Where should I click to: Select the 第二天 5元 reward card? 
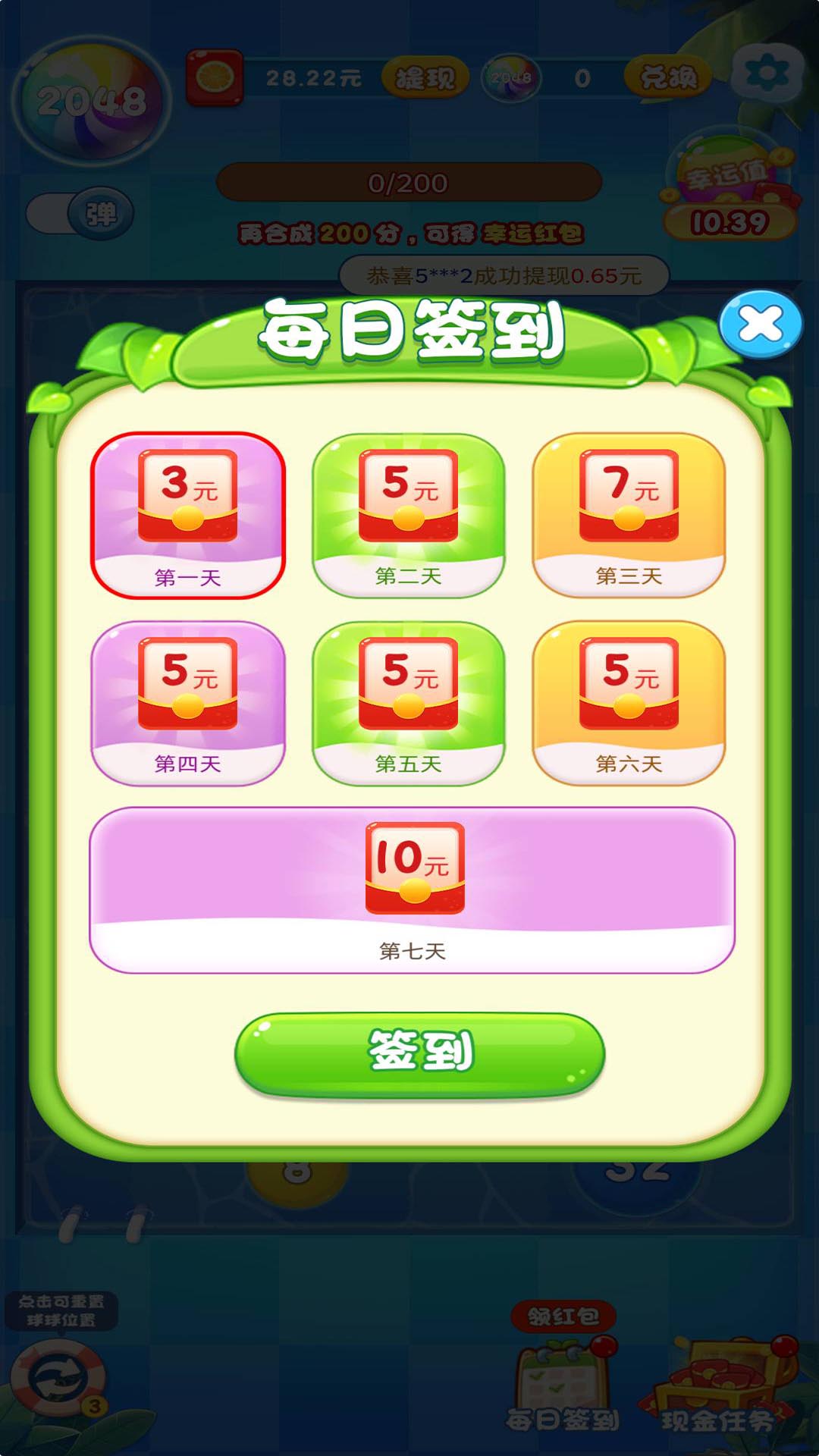pos(409,516)
